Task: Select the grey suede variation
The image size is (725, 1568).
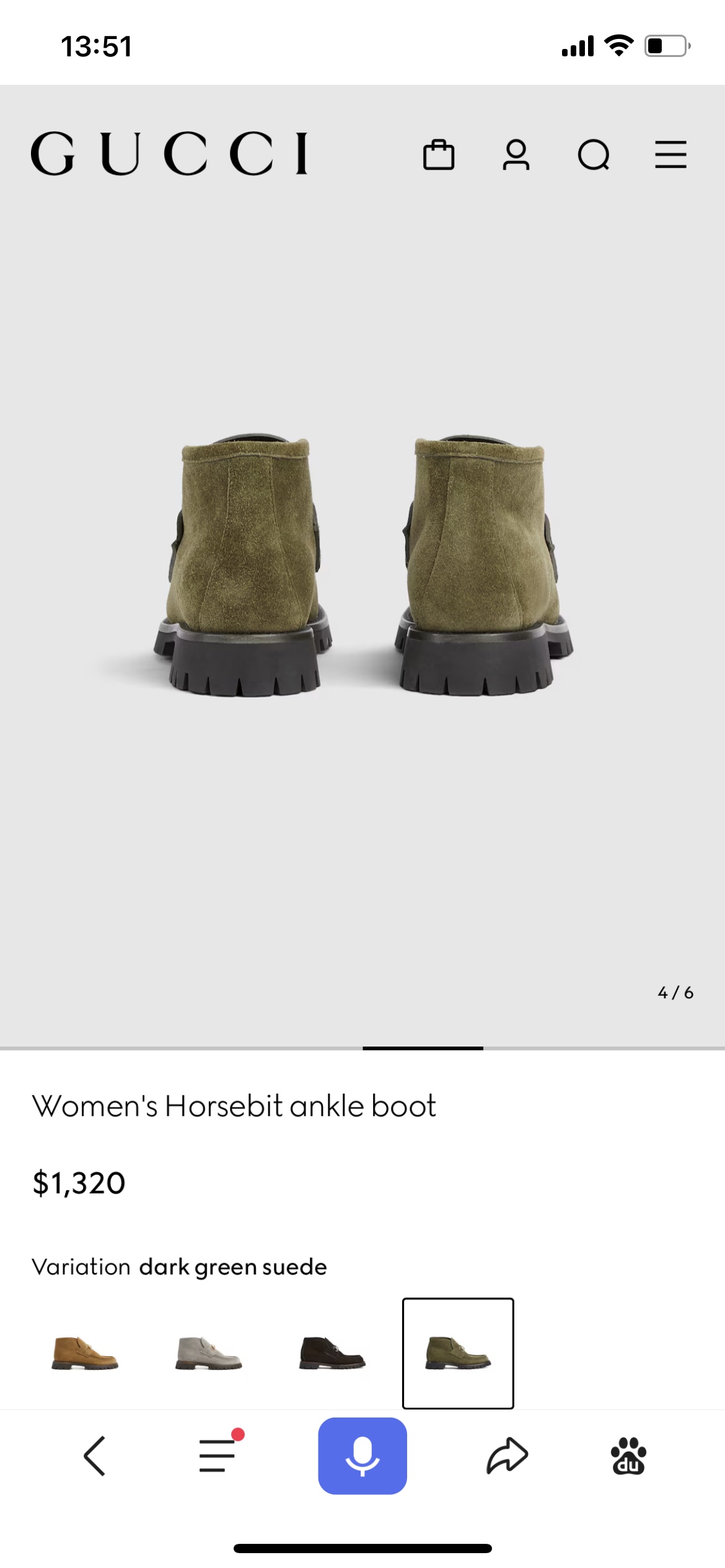Action: 209,1353
